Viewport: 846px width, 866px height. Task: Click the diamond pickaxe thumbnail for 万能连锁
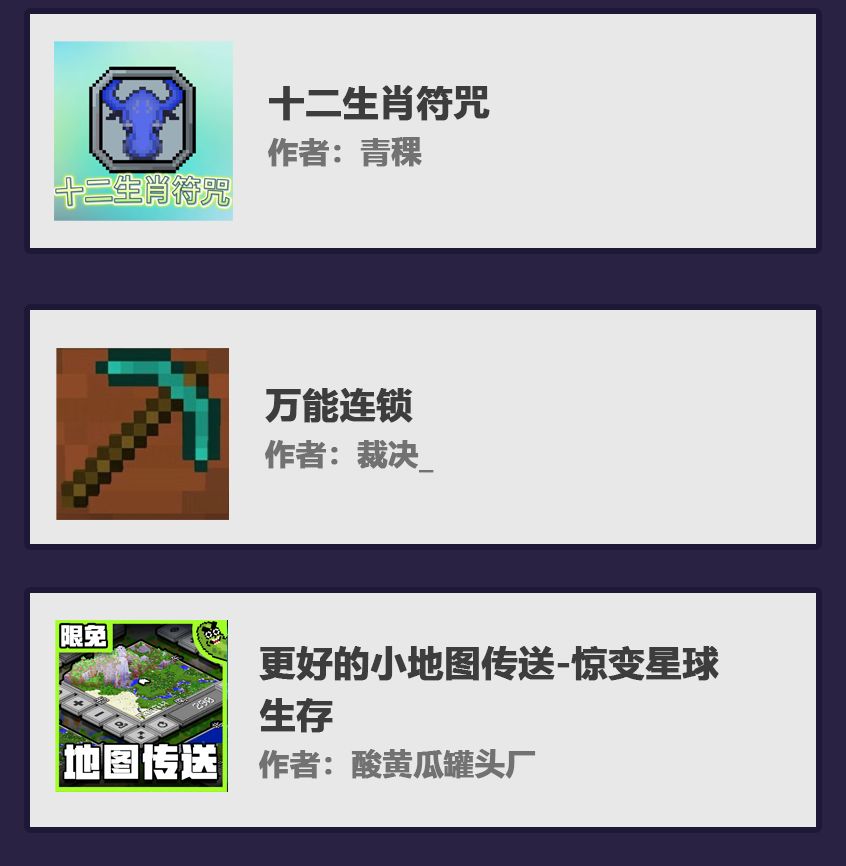142,433
